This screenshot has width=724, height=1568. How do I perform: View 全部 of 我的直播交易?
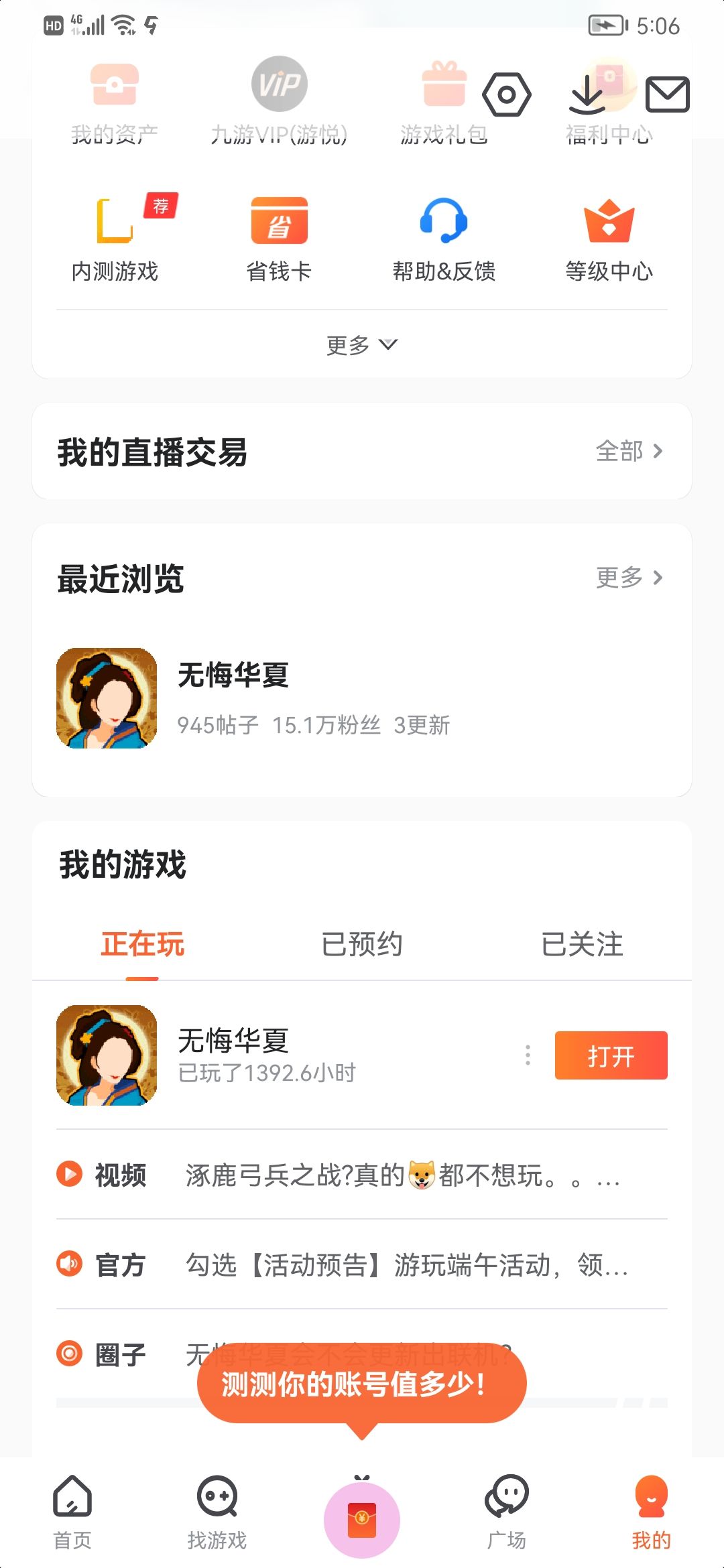click(x=629, y=451)
